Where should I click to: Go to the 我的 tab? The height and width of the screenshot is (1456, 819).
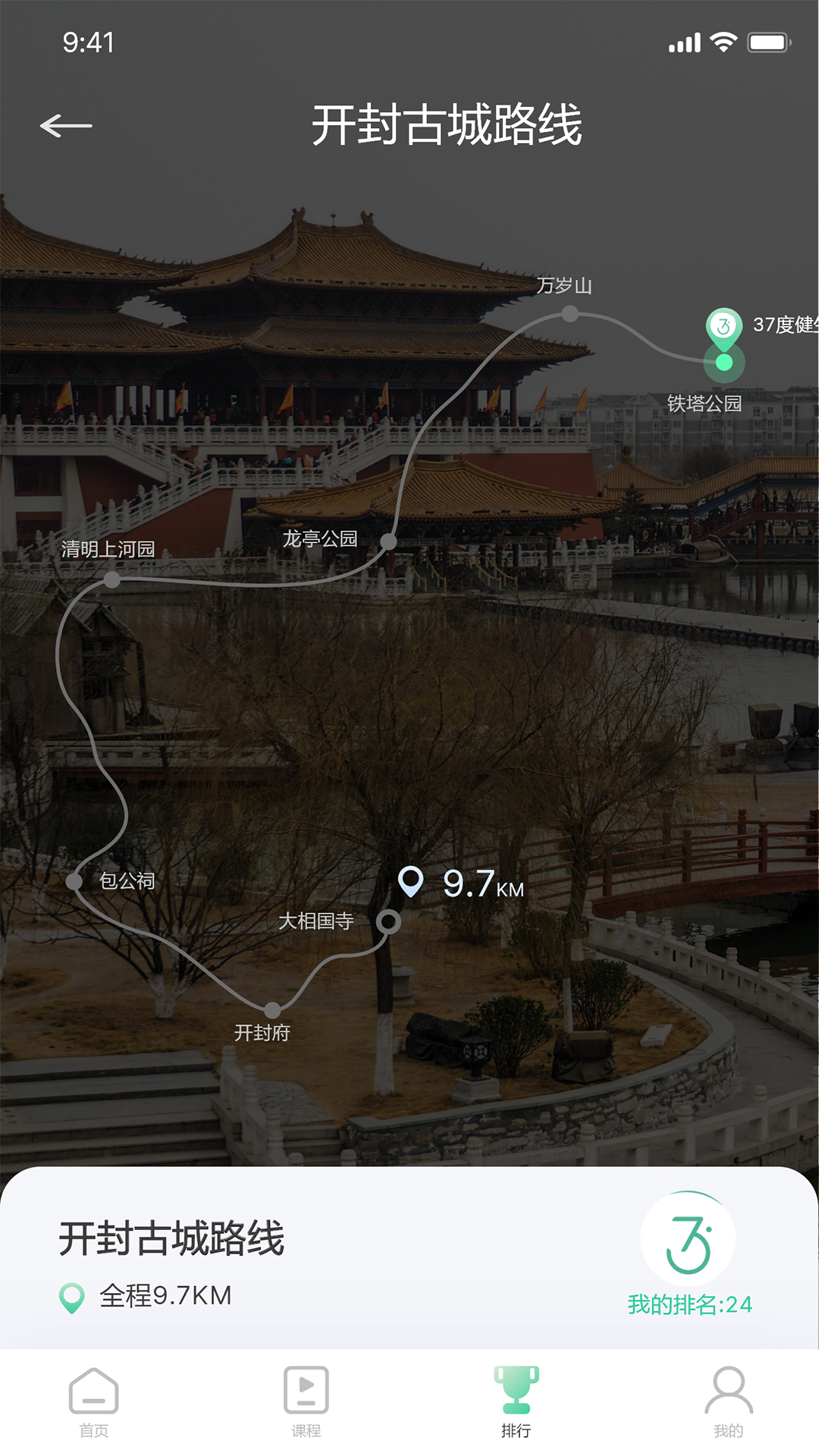(728, 1401)
